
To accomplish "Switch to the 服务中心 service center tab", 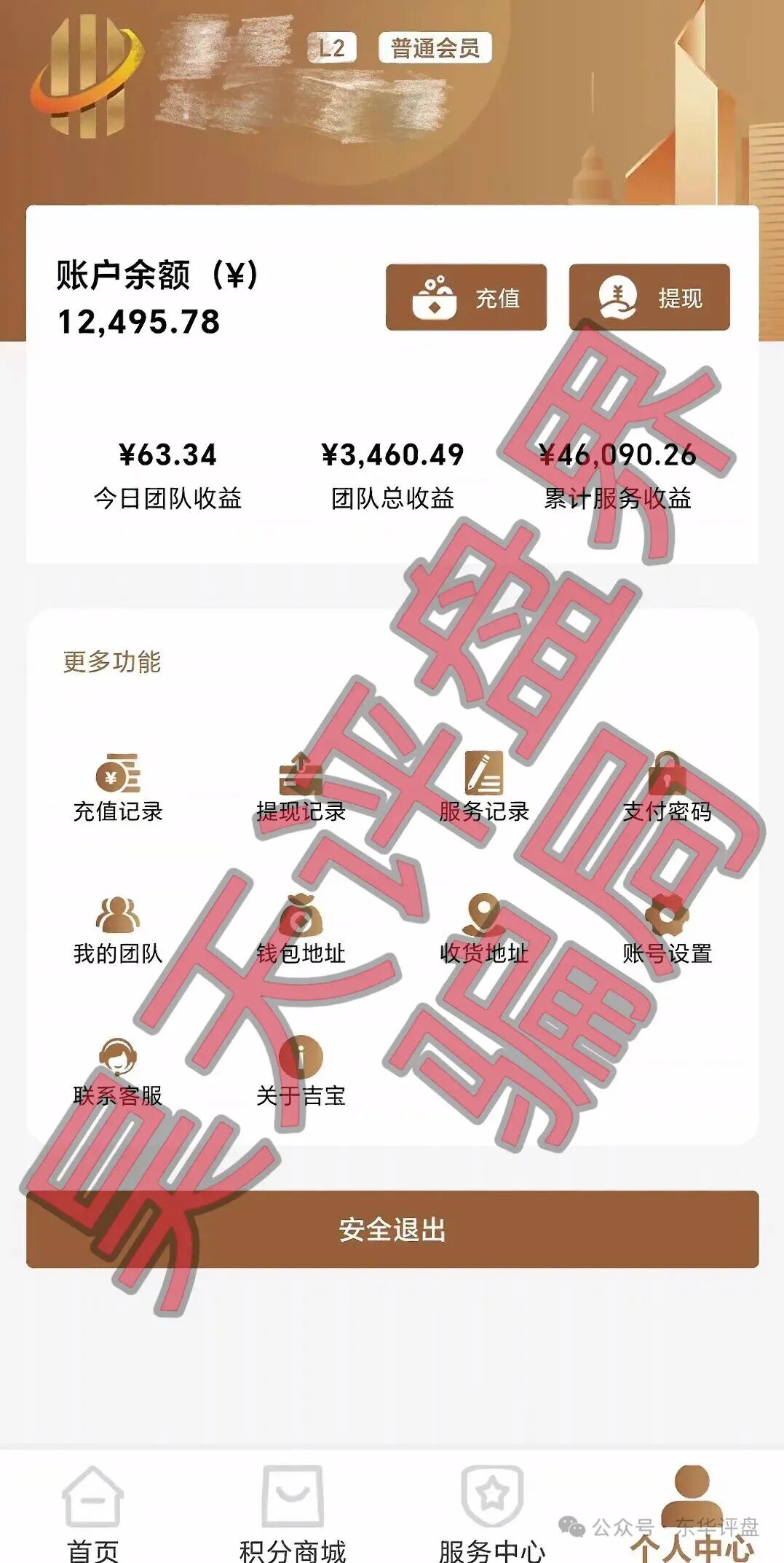I will click(492, 1513).
